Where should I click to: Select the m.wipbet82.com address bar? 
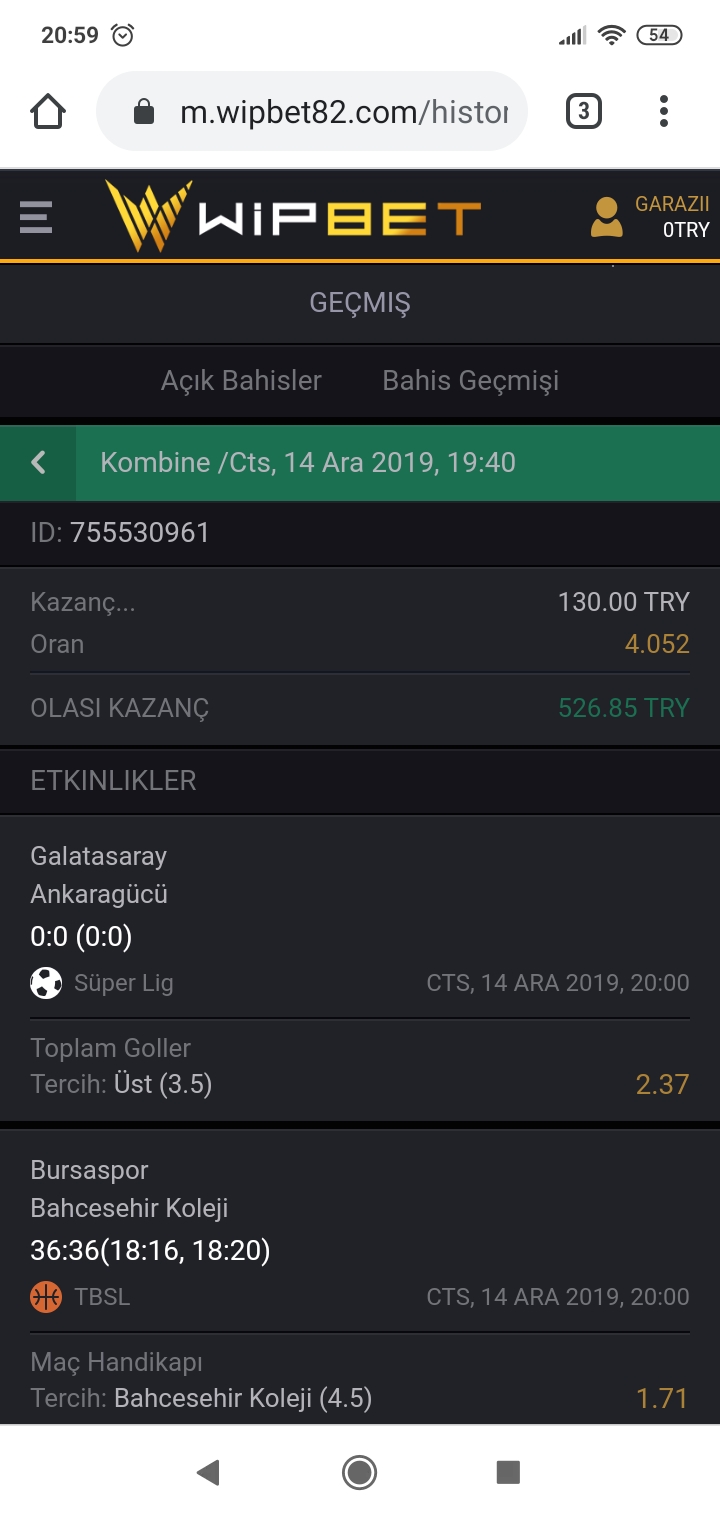click(x=312, y=111)
